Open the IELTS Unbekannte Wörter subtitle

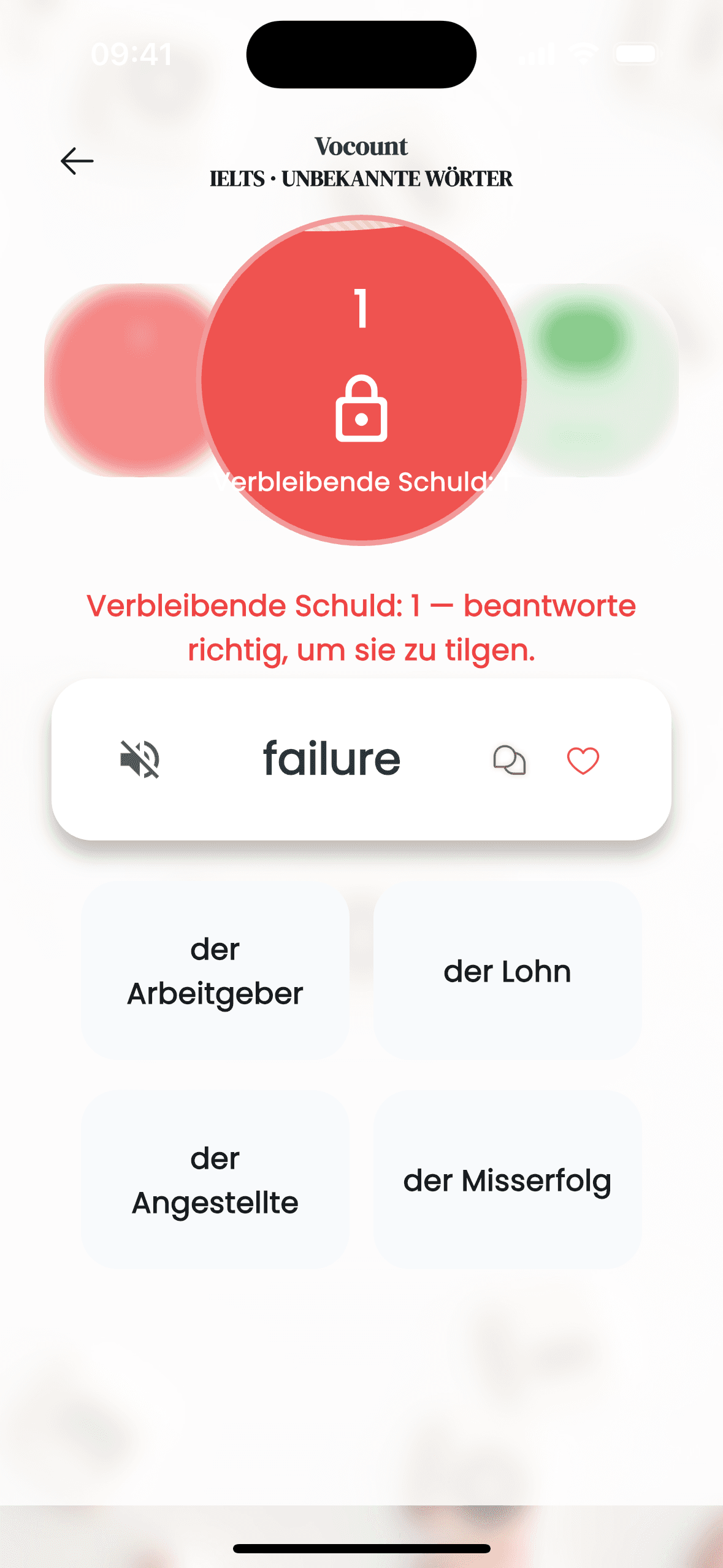click(x=361, y=179)
